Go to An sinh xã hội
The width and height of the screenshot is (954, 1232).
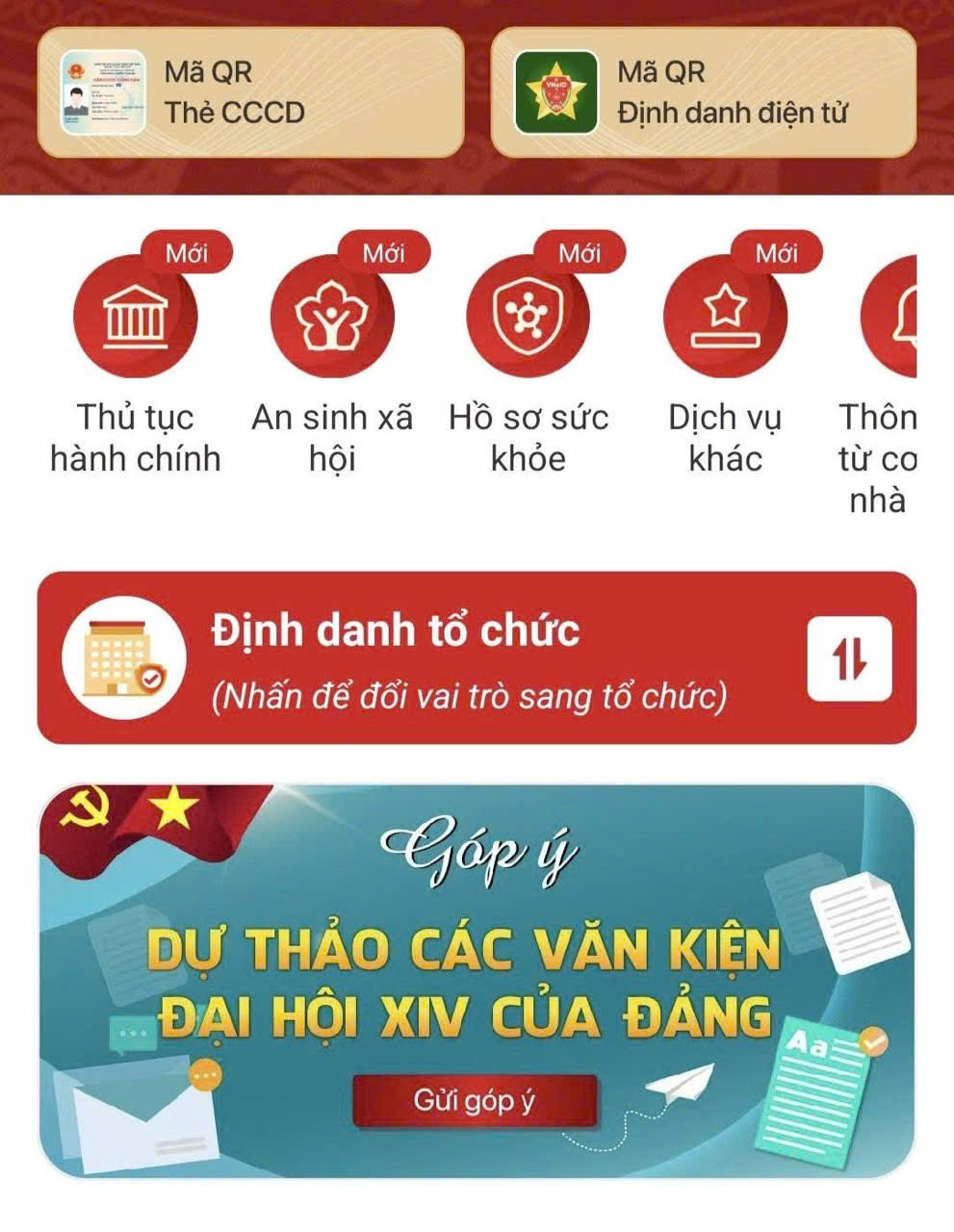pyautogui.click(x=332, y=318)
